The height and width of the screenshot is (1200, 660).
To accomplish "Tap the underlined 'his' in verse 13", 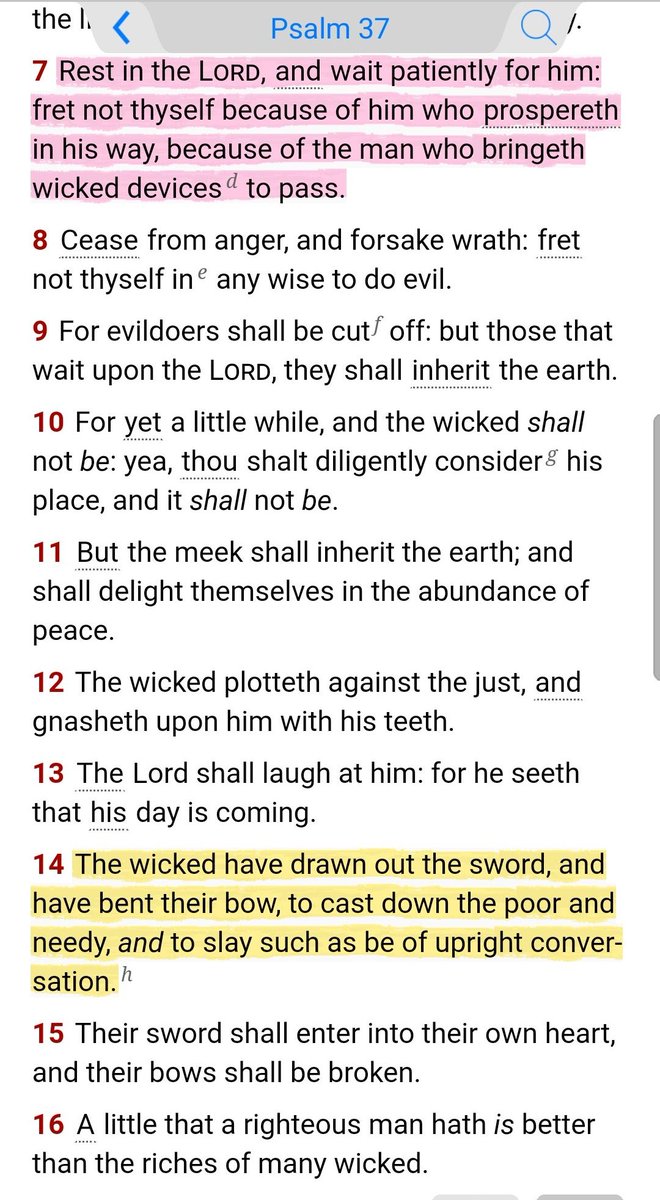I will pyautogui.click(x=108, y=812).
